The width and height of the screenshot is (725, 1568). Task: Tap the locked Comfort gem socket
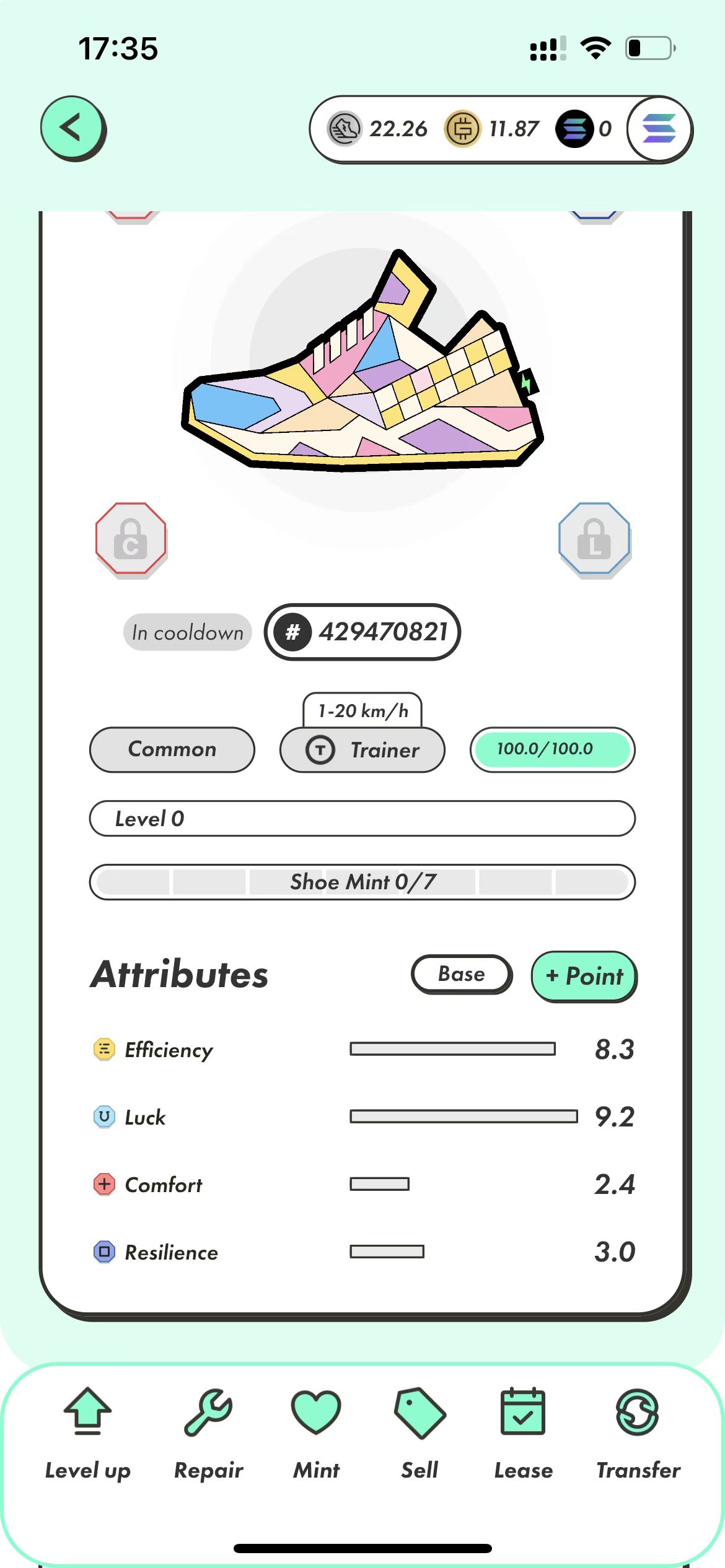[x=131, y=539]
